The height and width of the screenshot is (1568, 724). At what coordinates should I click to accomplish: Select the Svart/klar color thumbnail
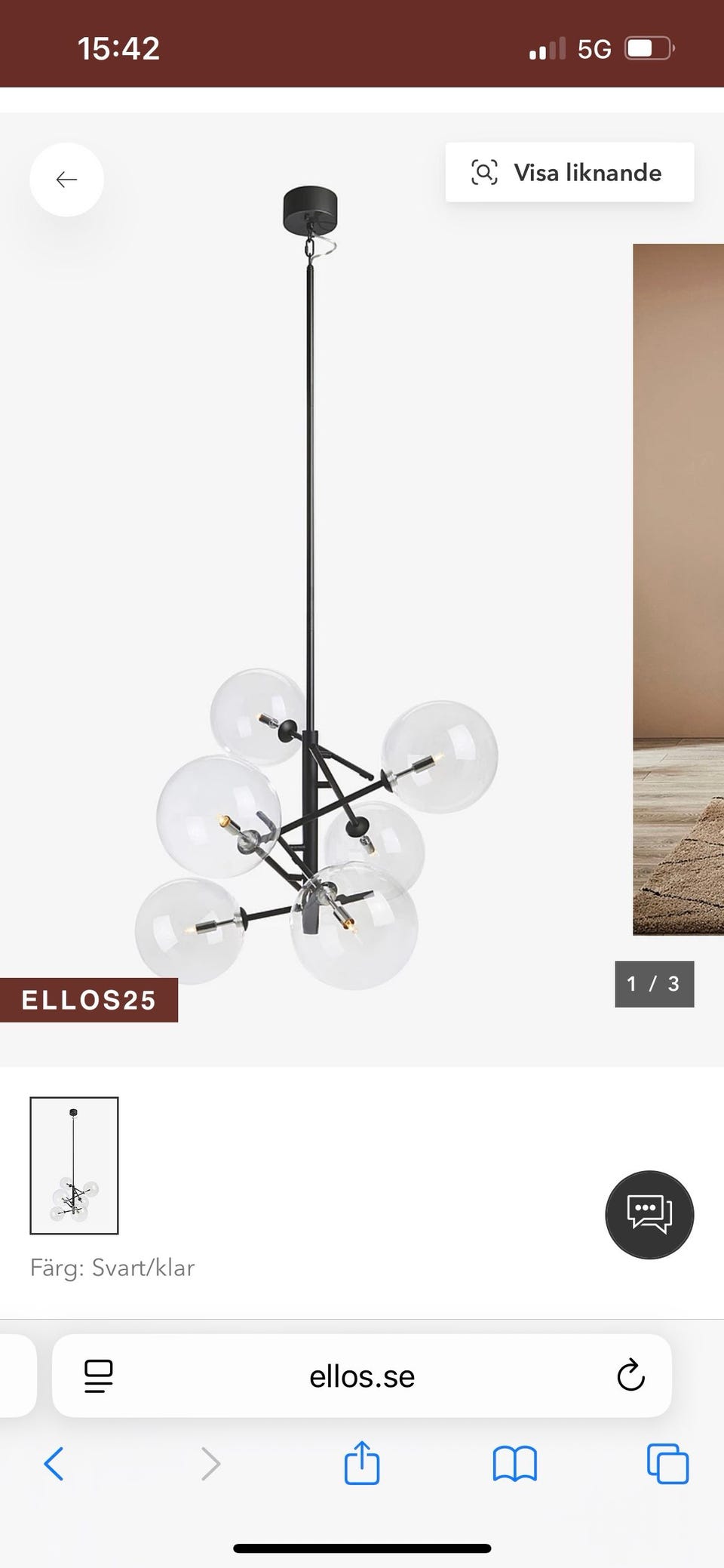pos(74,1165)
